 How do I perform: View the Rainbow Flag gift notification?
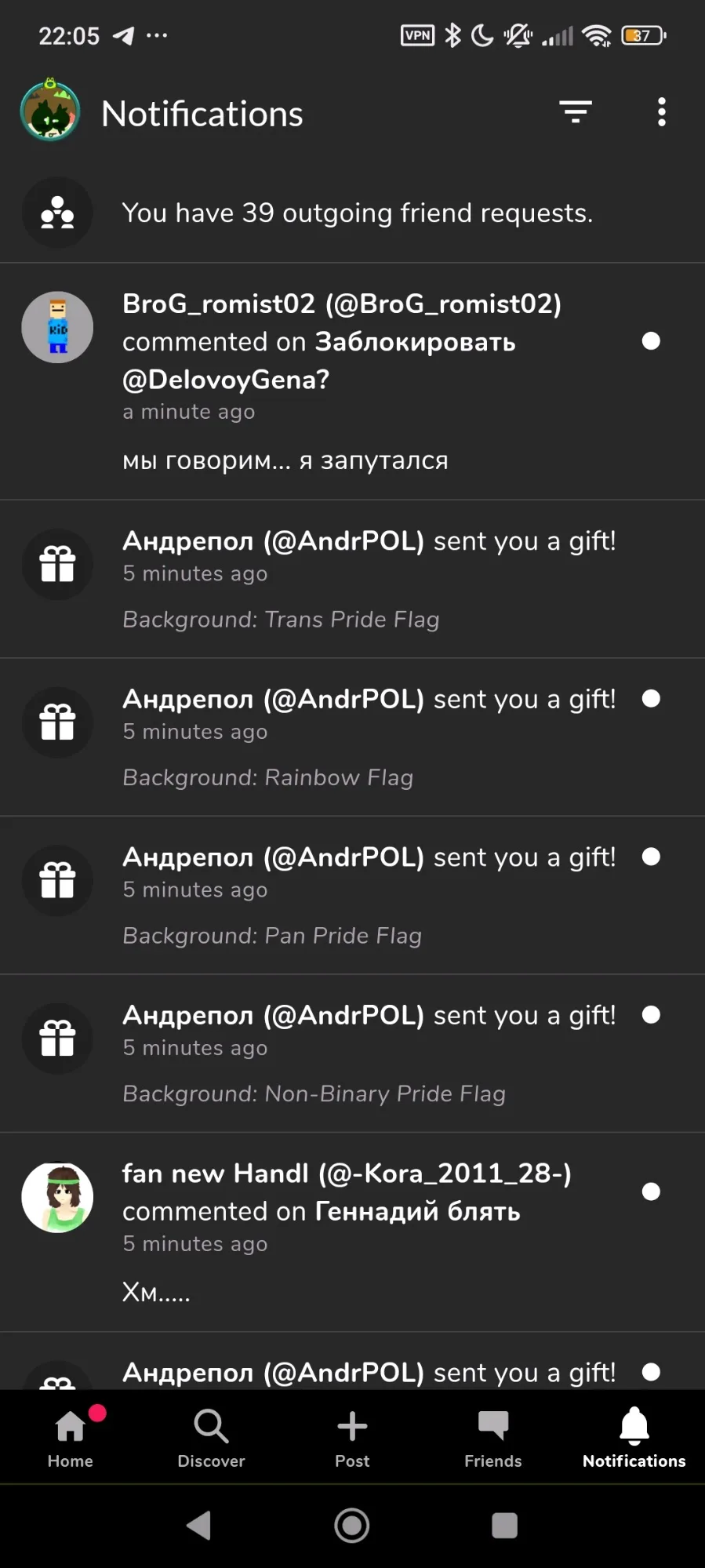369,737
